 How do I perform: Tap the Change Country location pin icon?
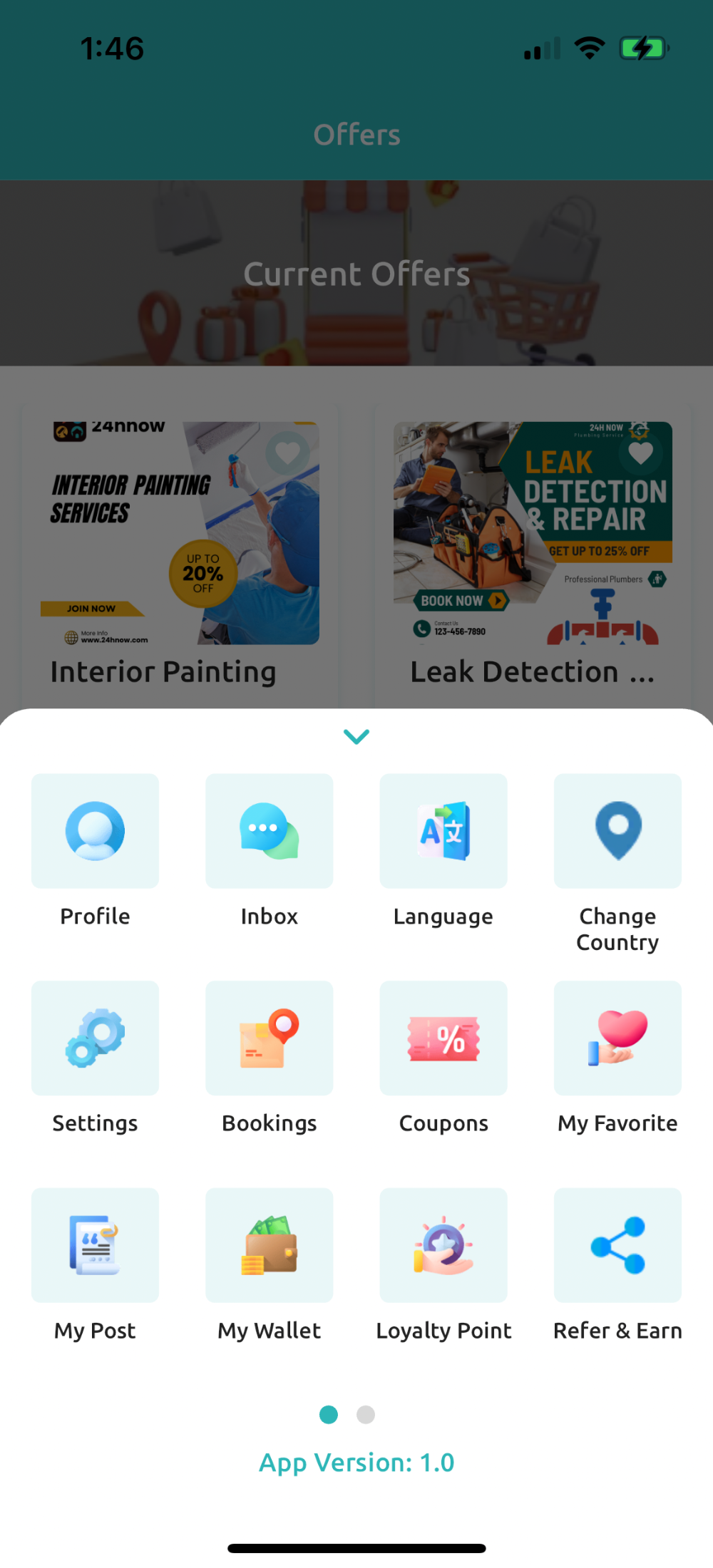[x=617, y=831]
